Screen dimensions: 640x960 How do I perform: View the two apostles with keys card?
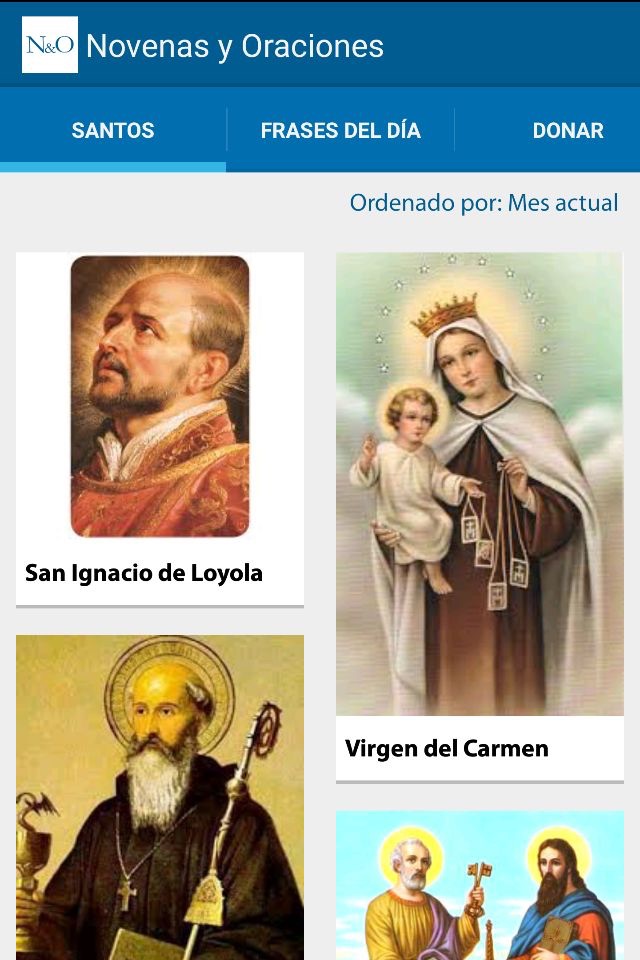[479, 885]
